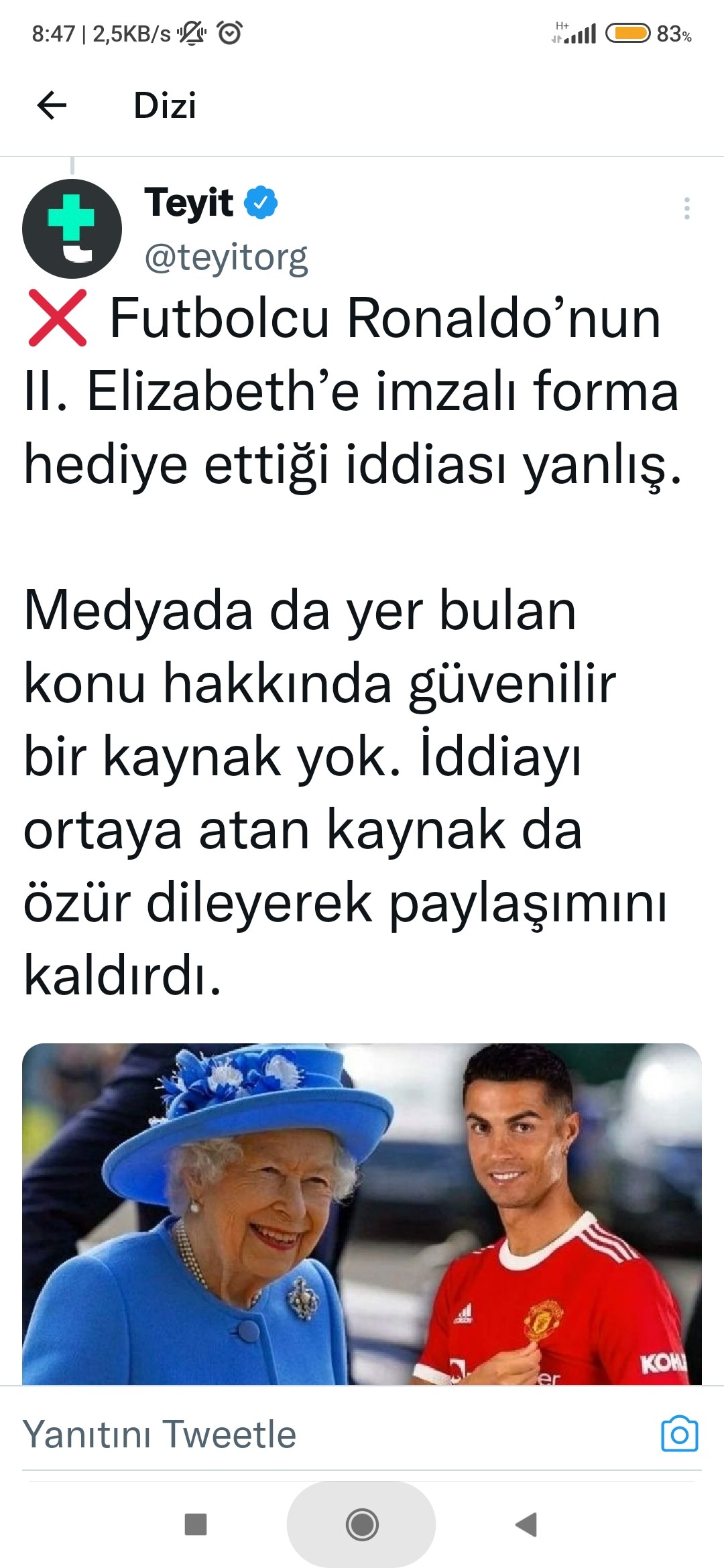
Task: Open the tweet's attached photo
Action: coord(362,1213)
